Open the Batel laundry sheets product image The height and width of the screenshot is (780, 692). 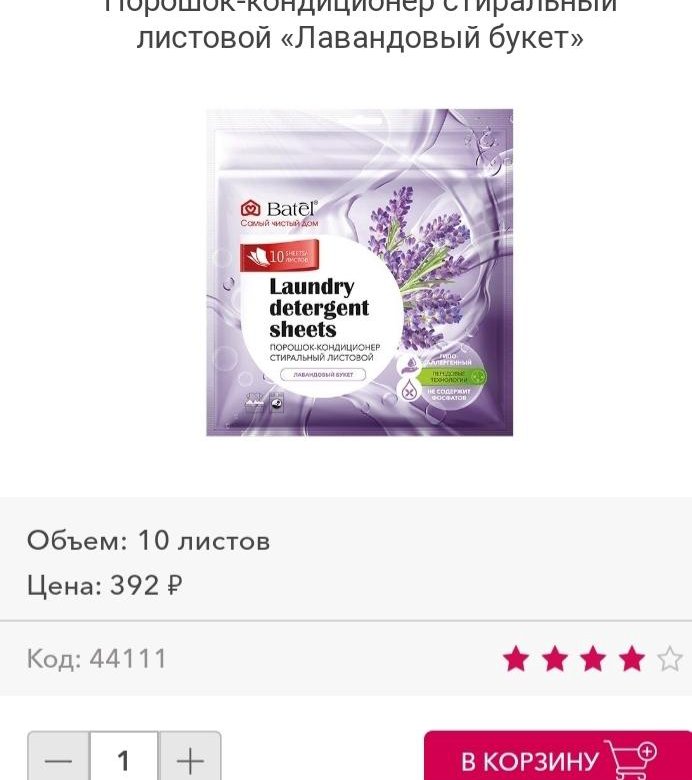[x=359, y=273]
